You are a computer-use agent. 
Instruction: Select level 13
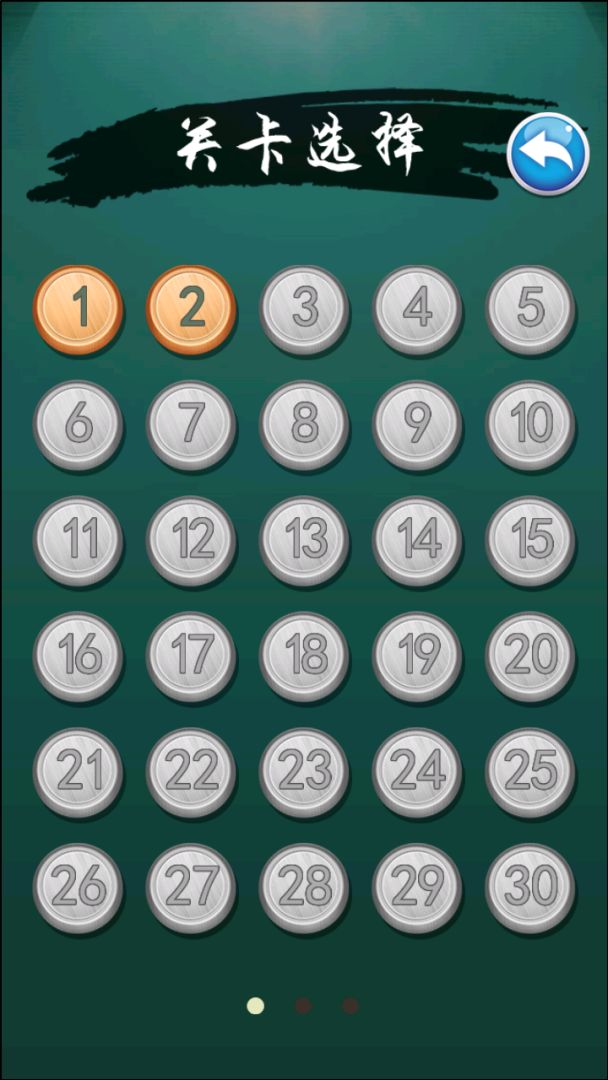click(x=305, y=540)
